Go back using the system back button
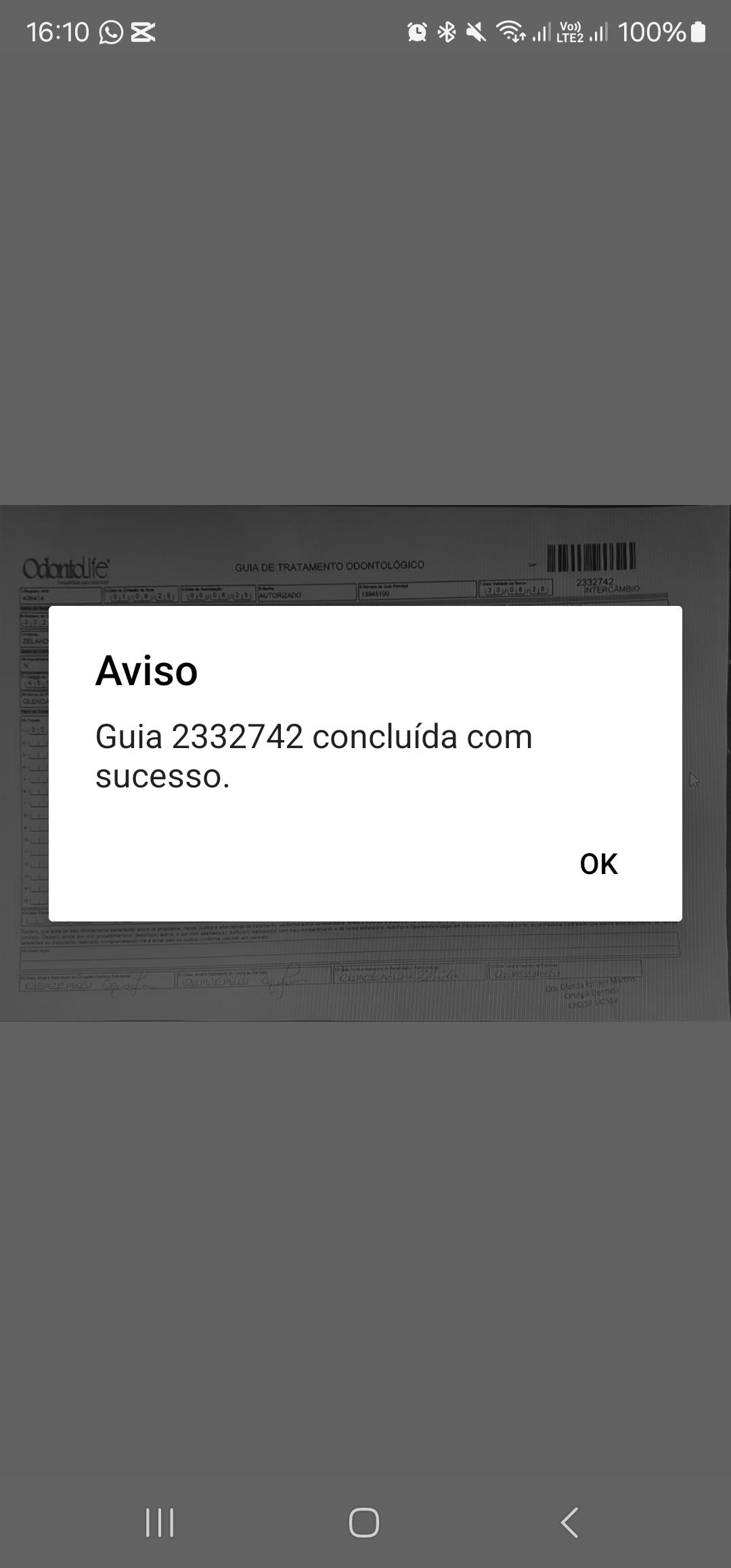This screenshot has height=1568, width=731. point(570,1523)
